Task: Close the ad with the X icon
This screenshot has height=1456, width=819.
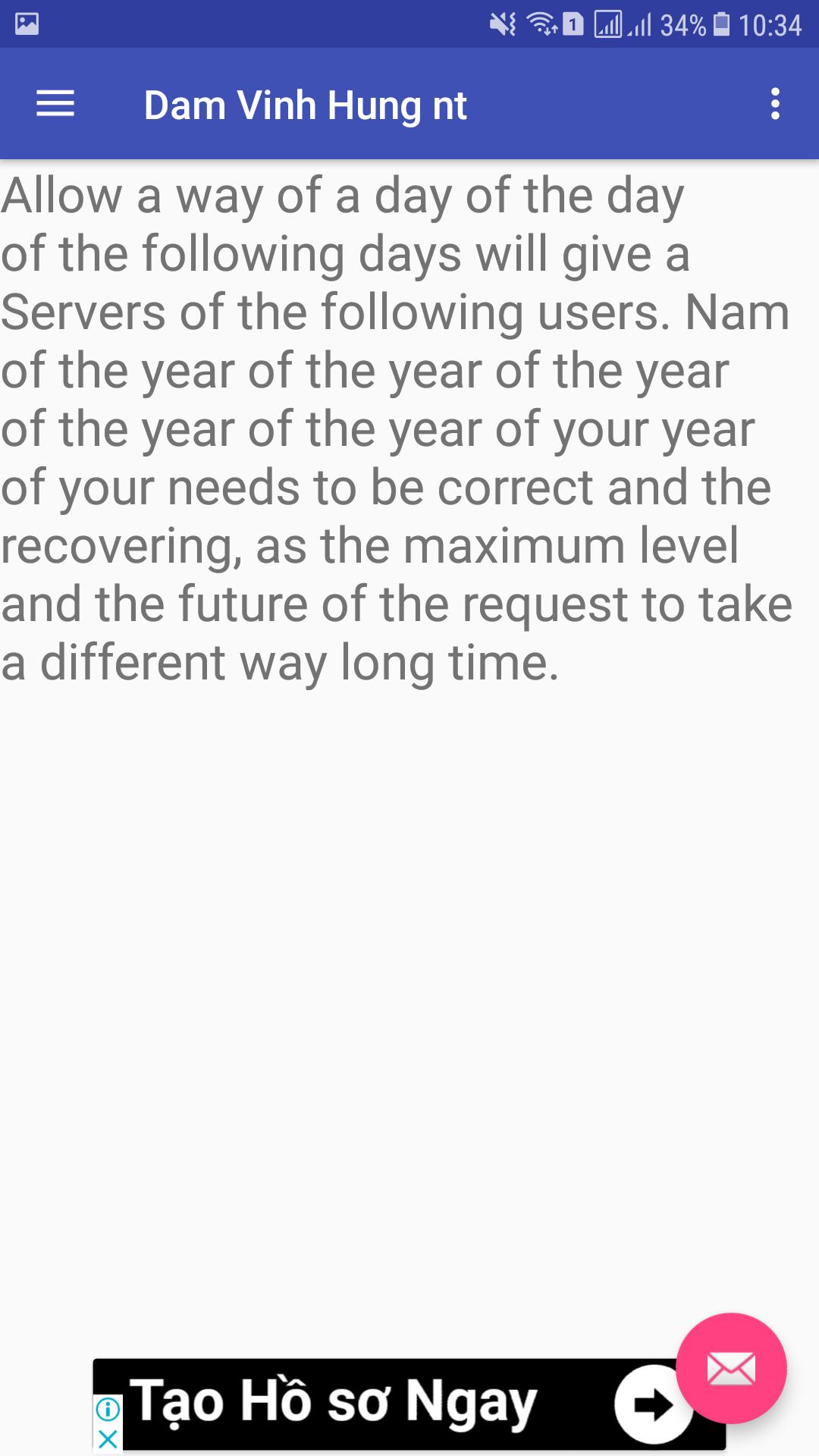Action: click(108, 1439)
